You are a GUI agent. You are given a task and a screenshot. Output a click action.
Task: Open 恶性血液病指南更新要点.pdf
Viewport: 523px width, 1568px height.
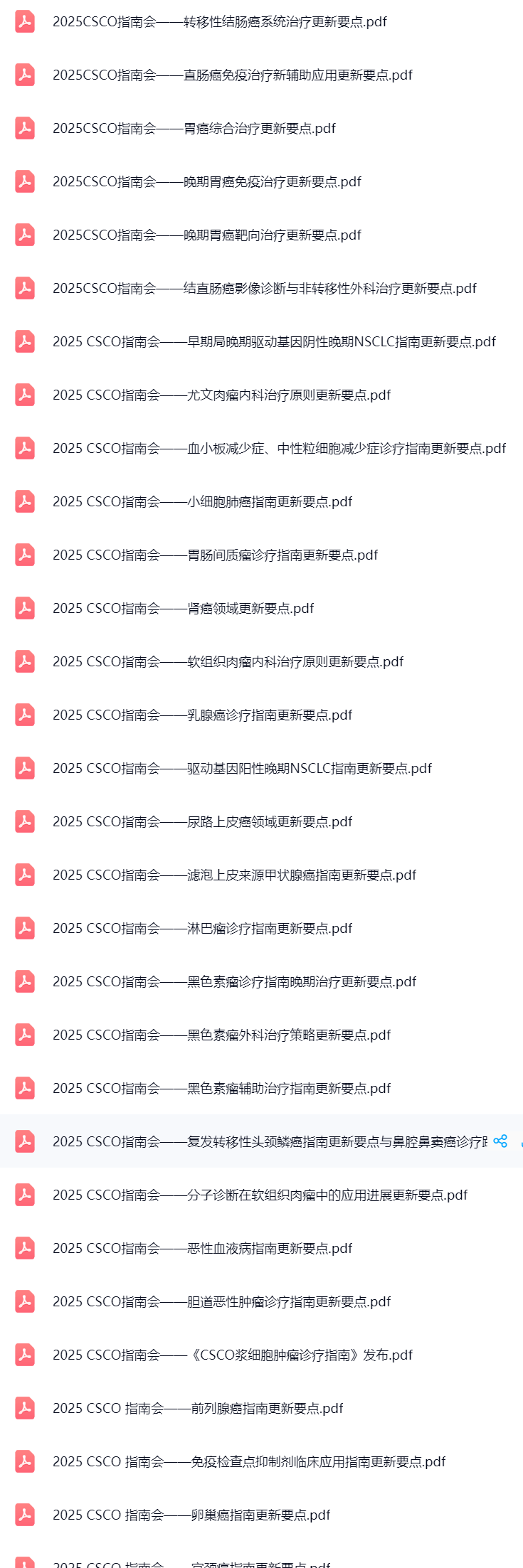pos(202,1249)
